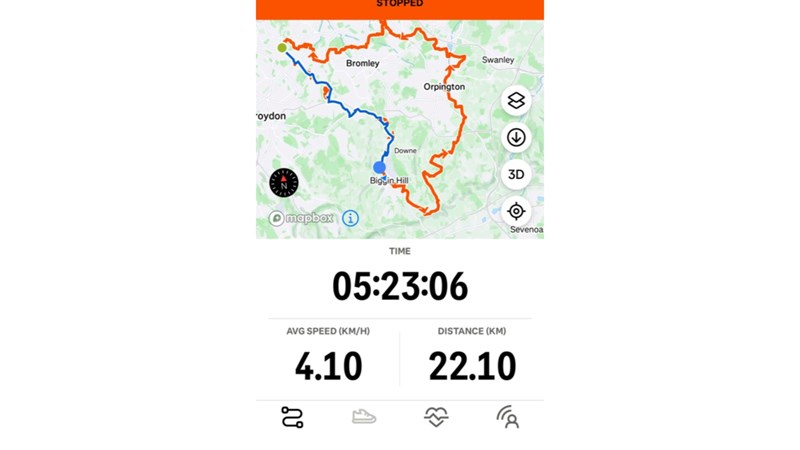
Task: Switch to the shoe activity tab
Action: [364, 417]
